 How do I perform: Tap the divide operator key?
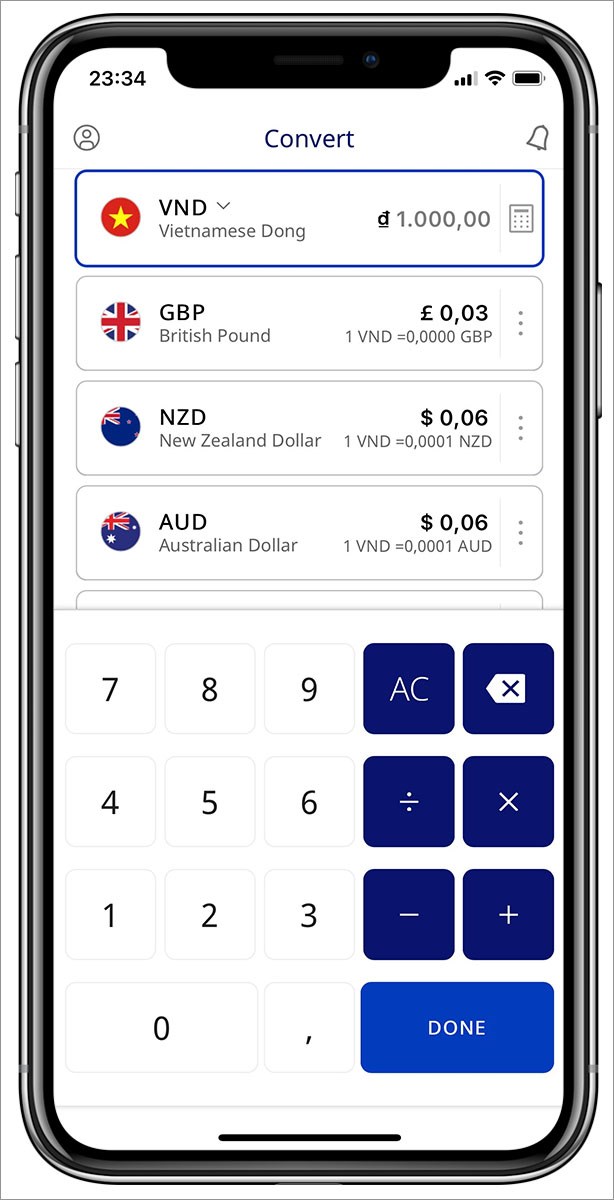408,802
